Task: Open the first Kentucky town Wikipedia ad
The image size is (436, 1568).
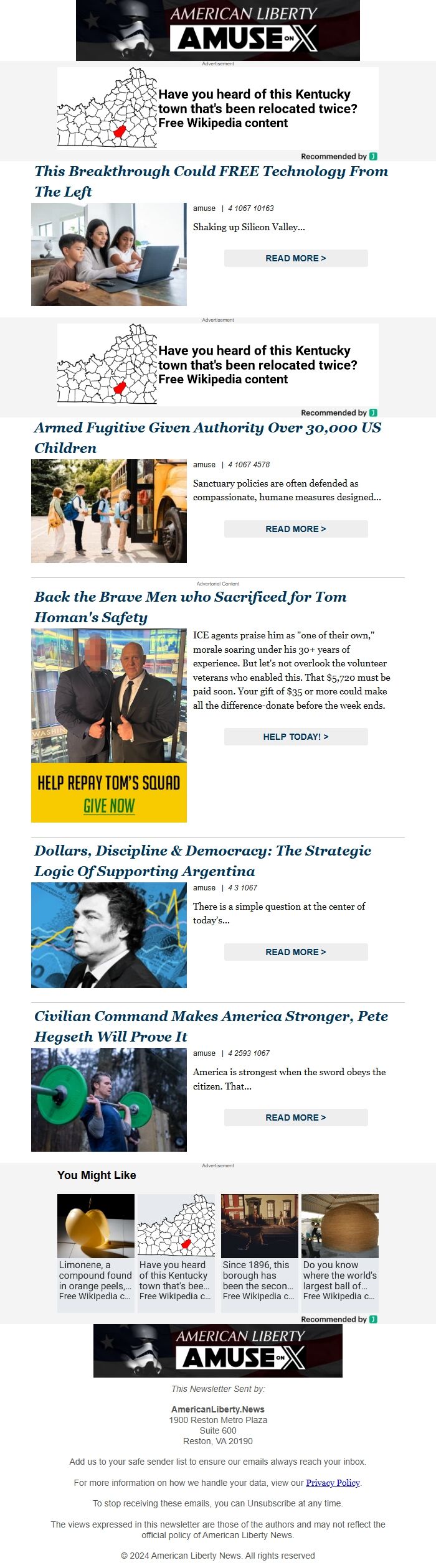Action: [x=217, y=108]
